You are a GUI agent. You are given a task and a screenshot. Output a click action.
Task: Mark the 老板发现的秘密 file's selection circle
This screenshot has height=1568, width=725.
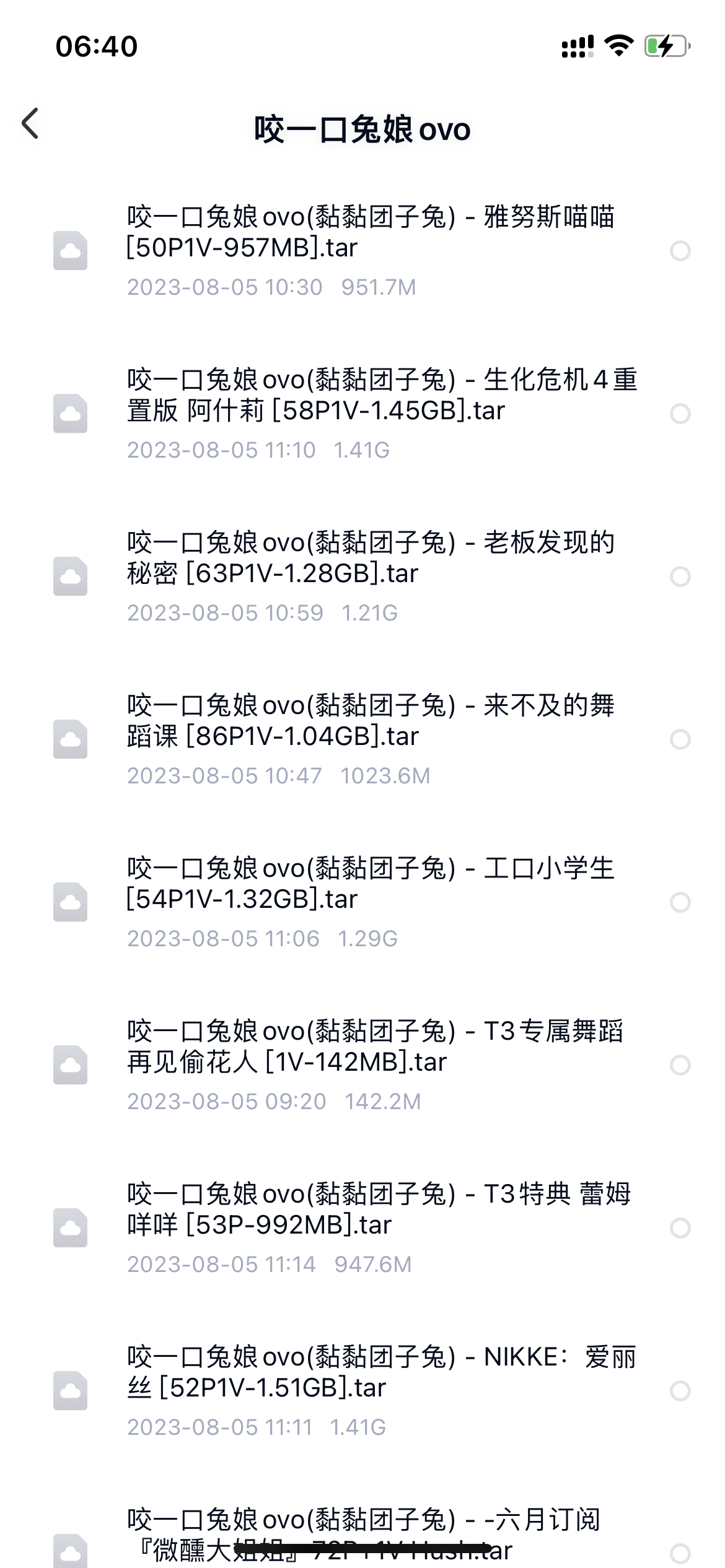pyautogui.click(x=680, y=577)
